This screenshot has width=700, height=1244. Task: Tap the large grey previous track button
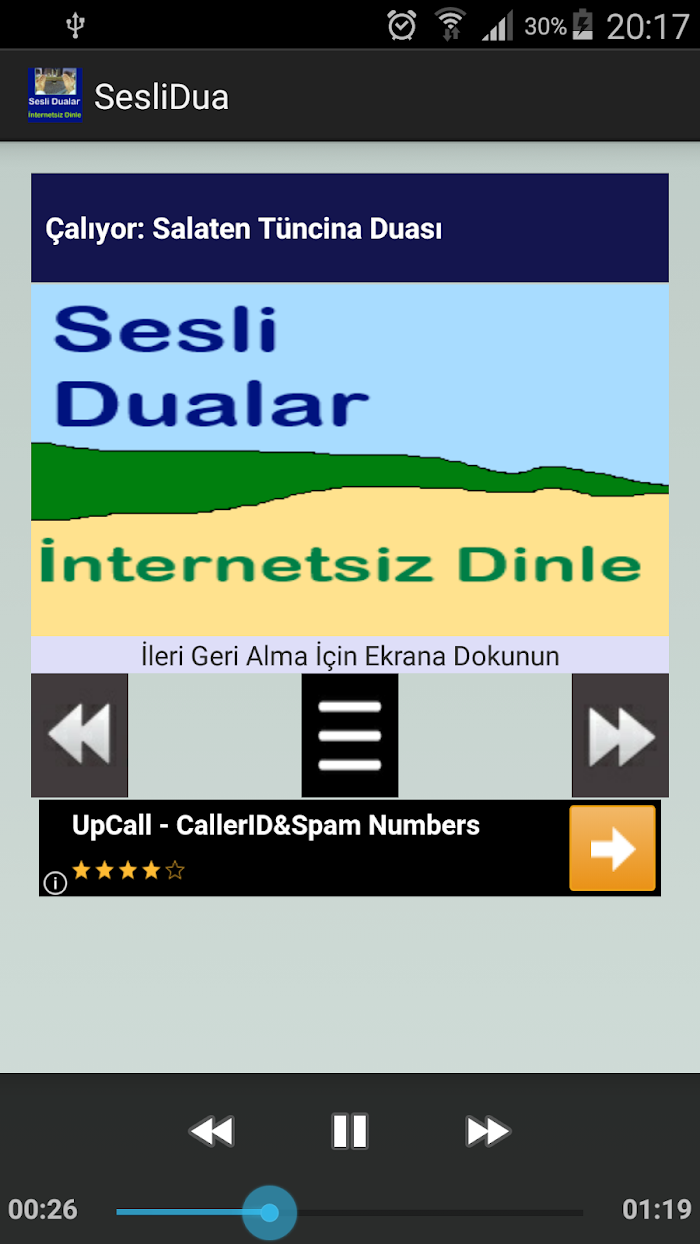pyautogui.click(x=79, y=735)
